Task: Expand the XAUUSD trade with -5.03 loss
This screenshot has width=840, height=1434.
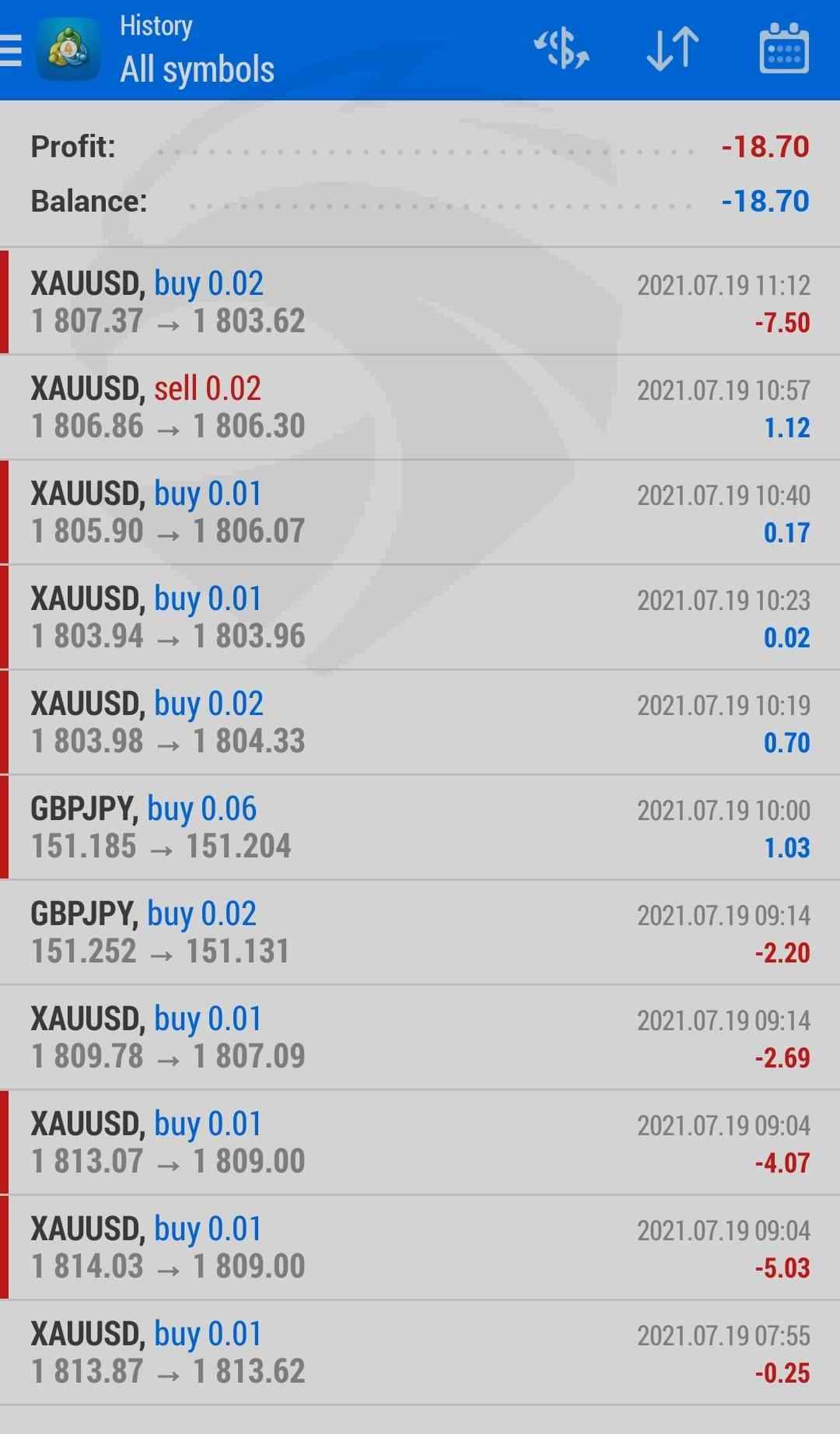Action: (x=420, y=1247)
